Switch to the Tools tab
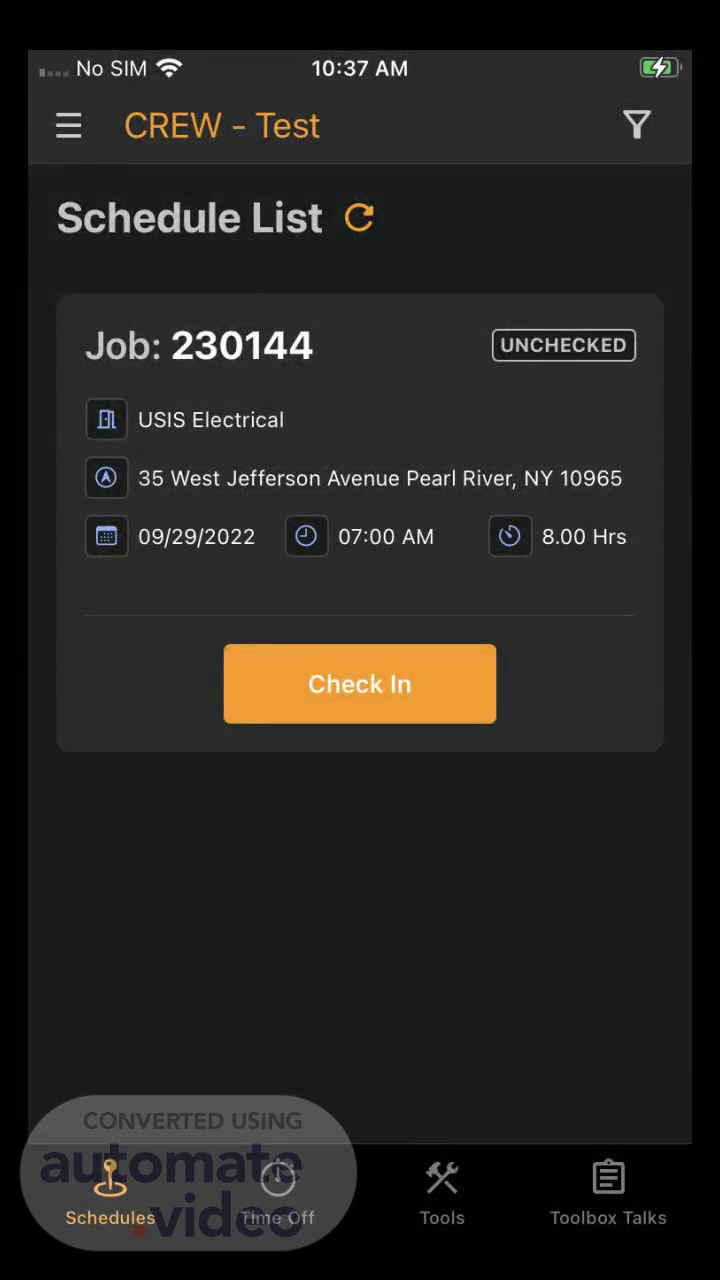 click(x=442, y=1193)
